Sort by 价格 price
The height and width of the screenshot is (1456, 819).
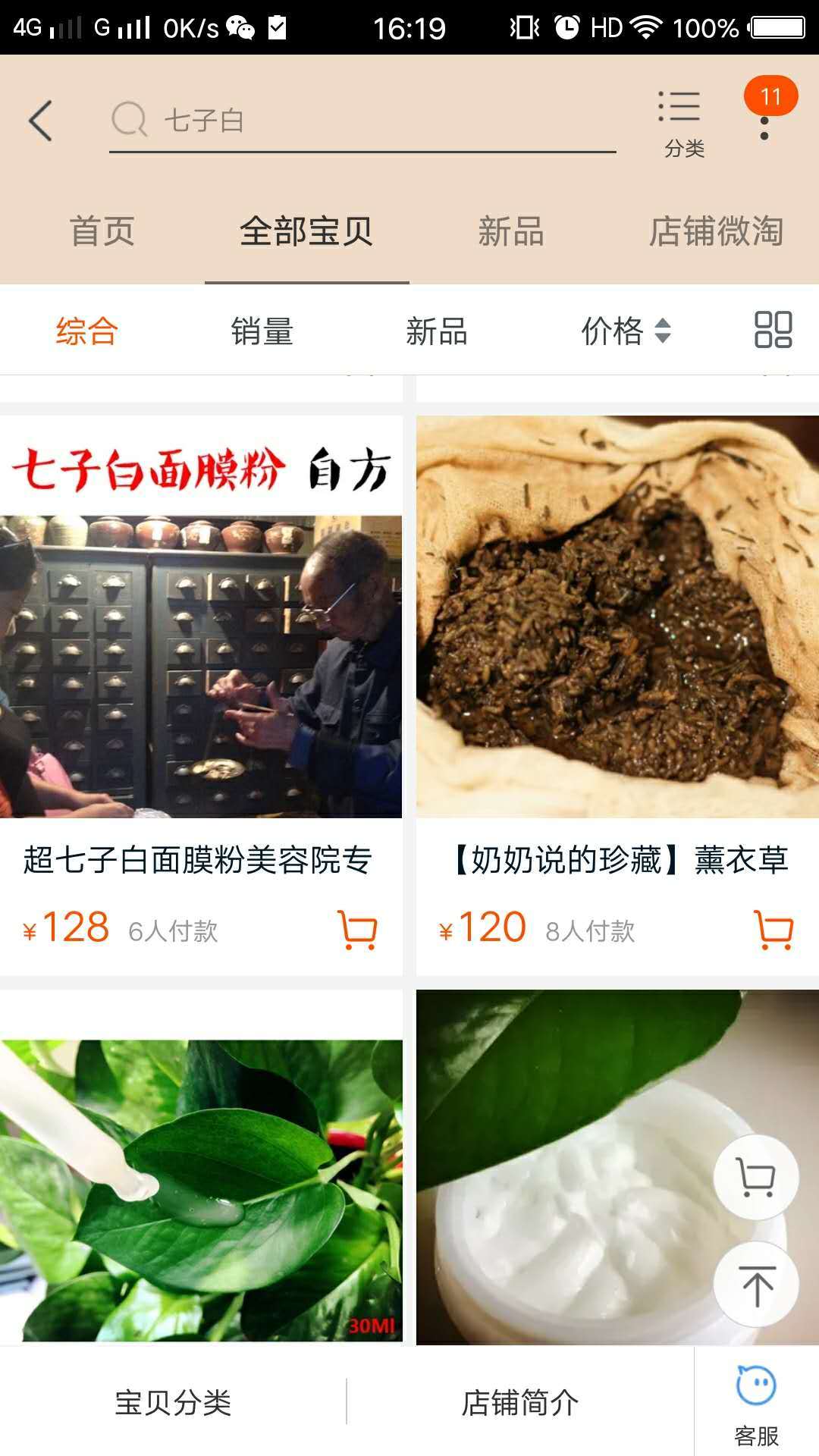pos(625,331)
